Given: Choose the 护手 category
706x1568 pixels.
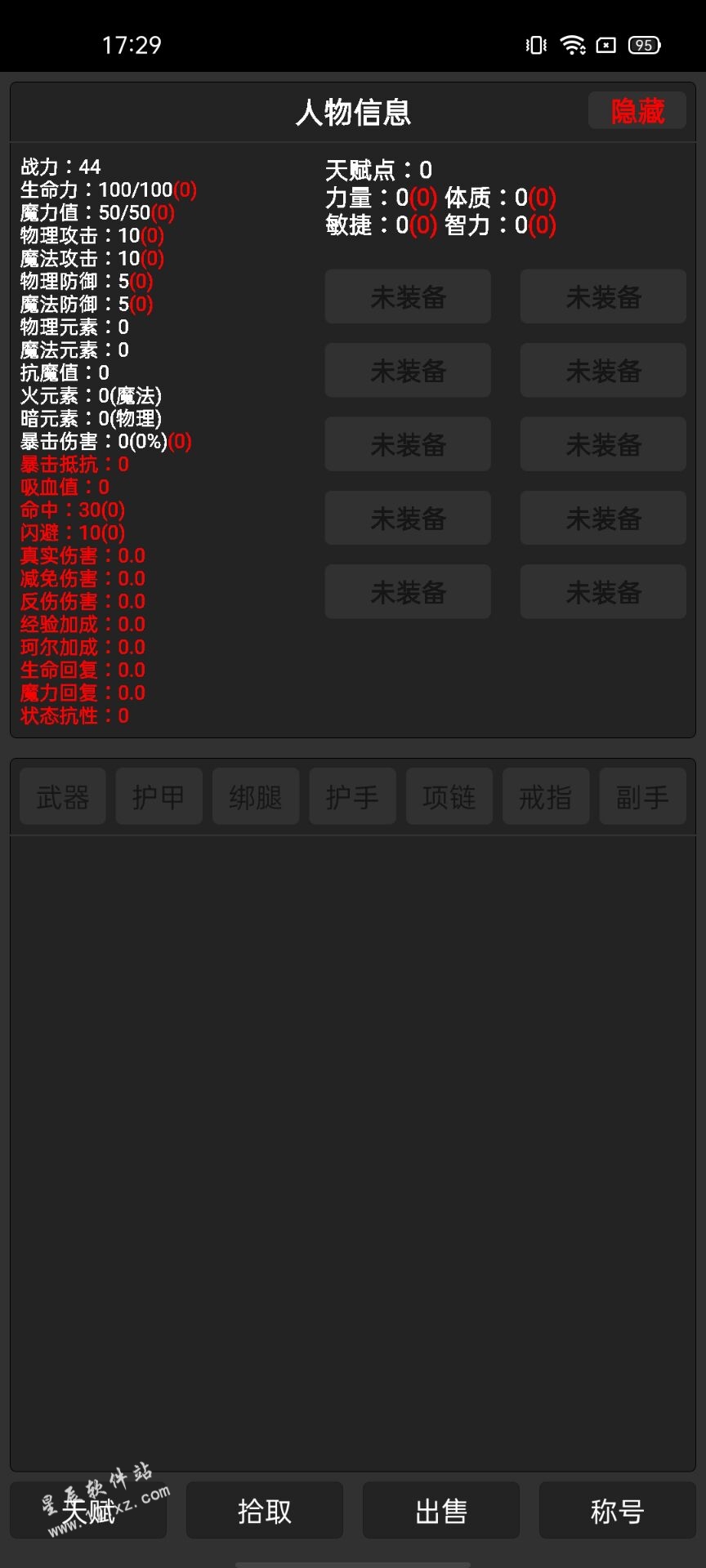Looking at the screenshot, I should point(352,796).
